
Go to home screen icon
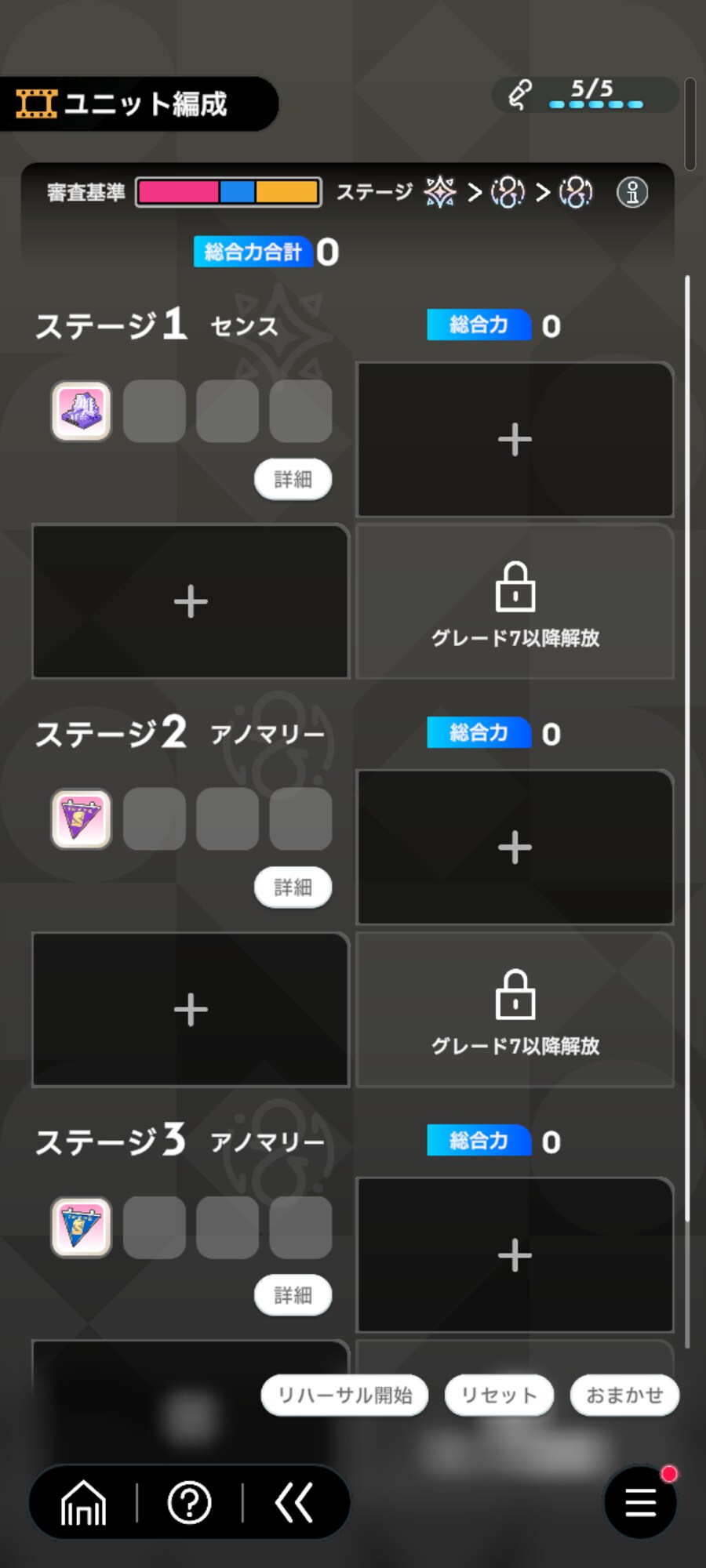pos(83,1503)
